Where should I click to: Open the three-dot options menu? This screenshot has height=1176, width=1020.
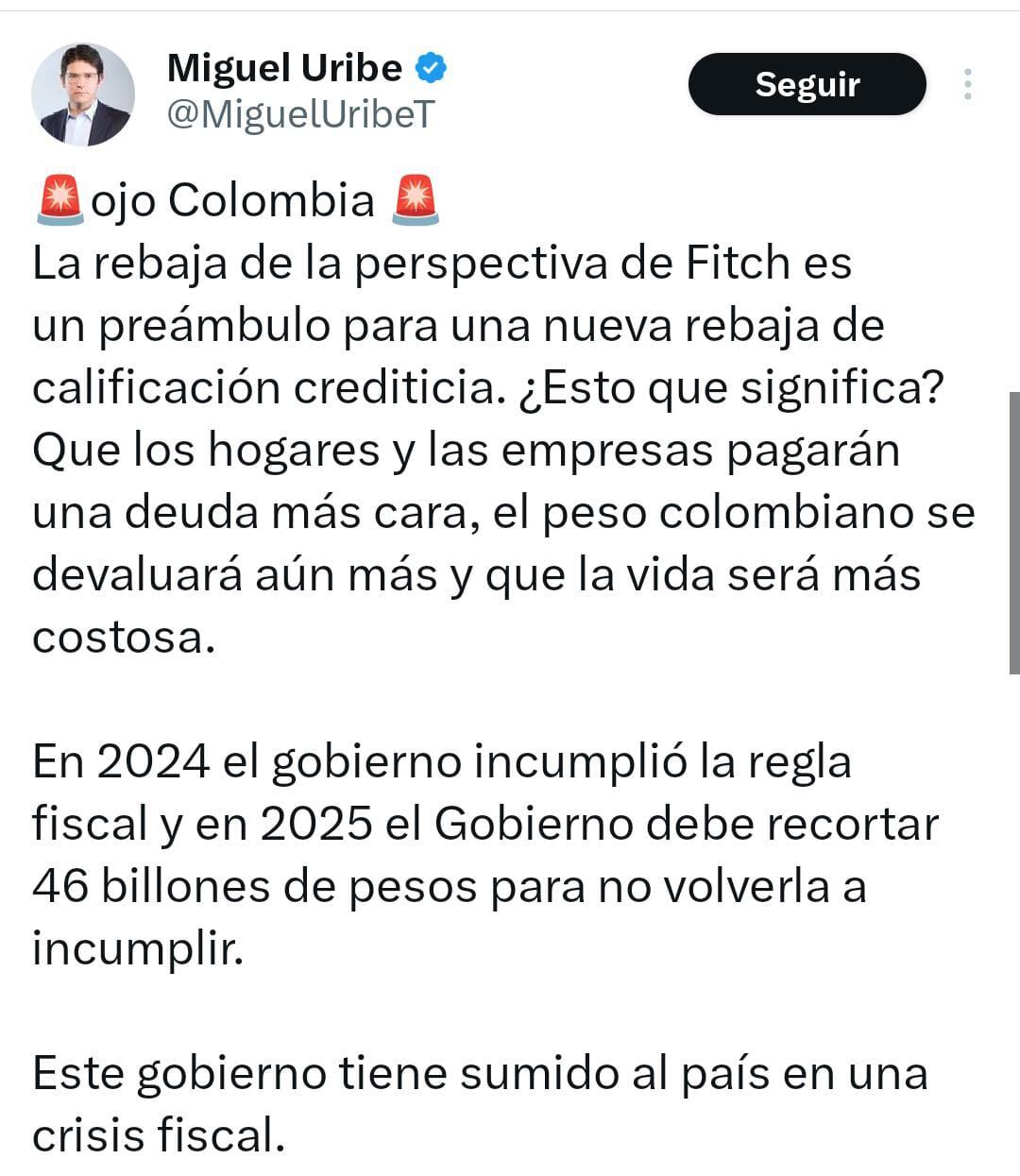tap(969, 85)
